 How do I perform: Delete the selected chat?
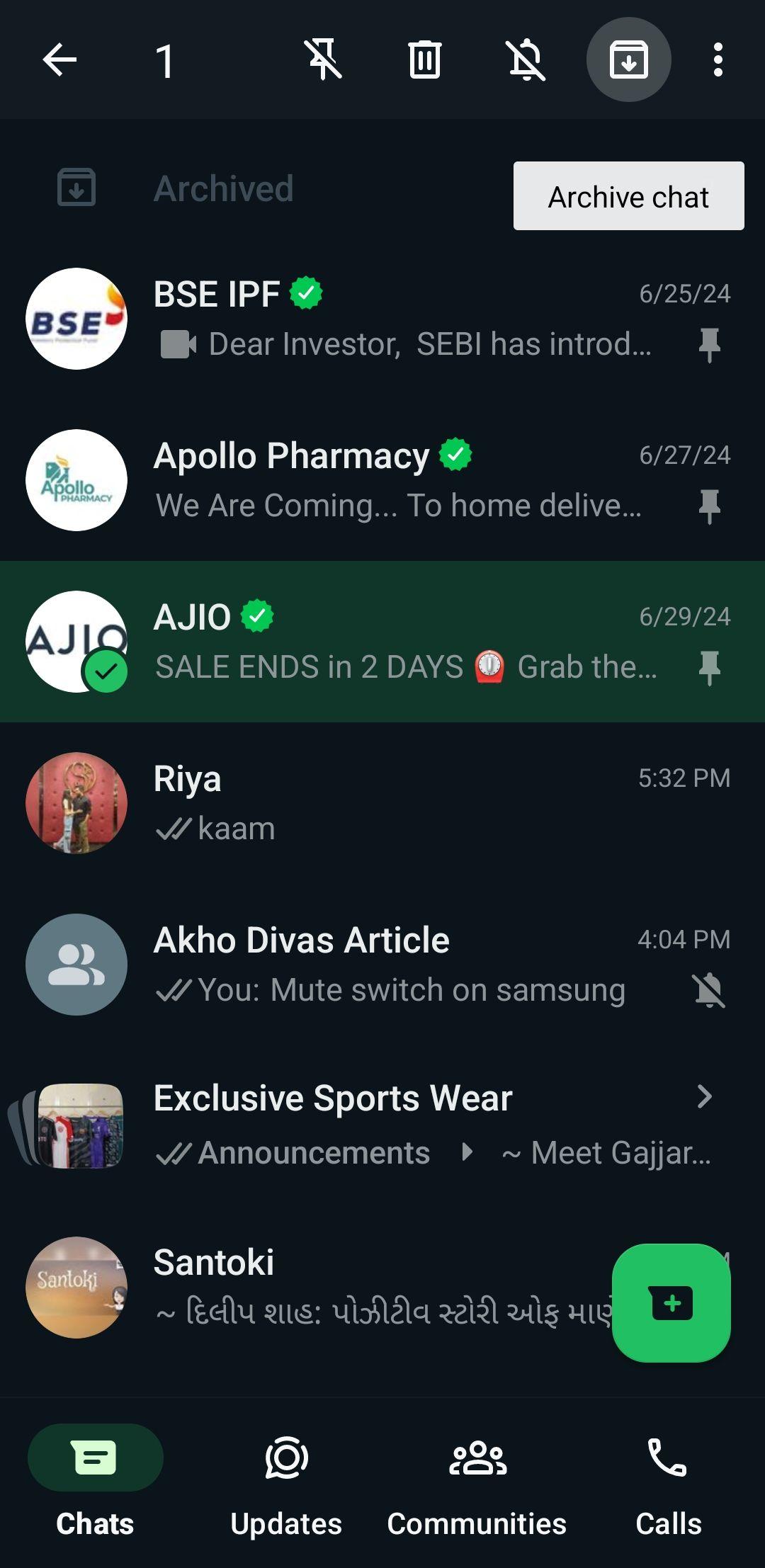(425, 59)
